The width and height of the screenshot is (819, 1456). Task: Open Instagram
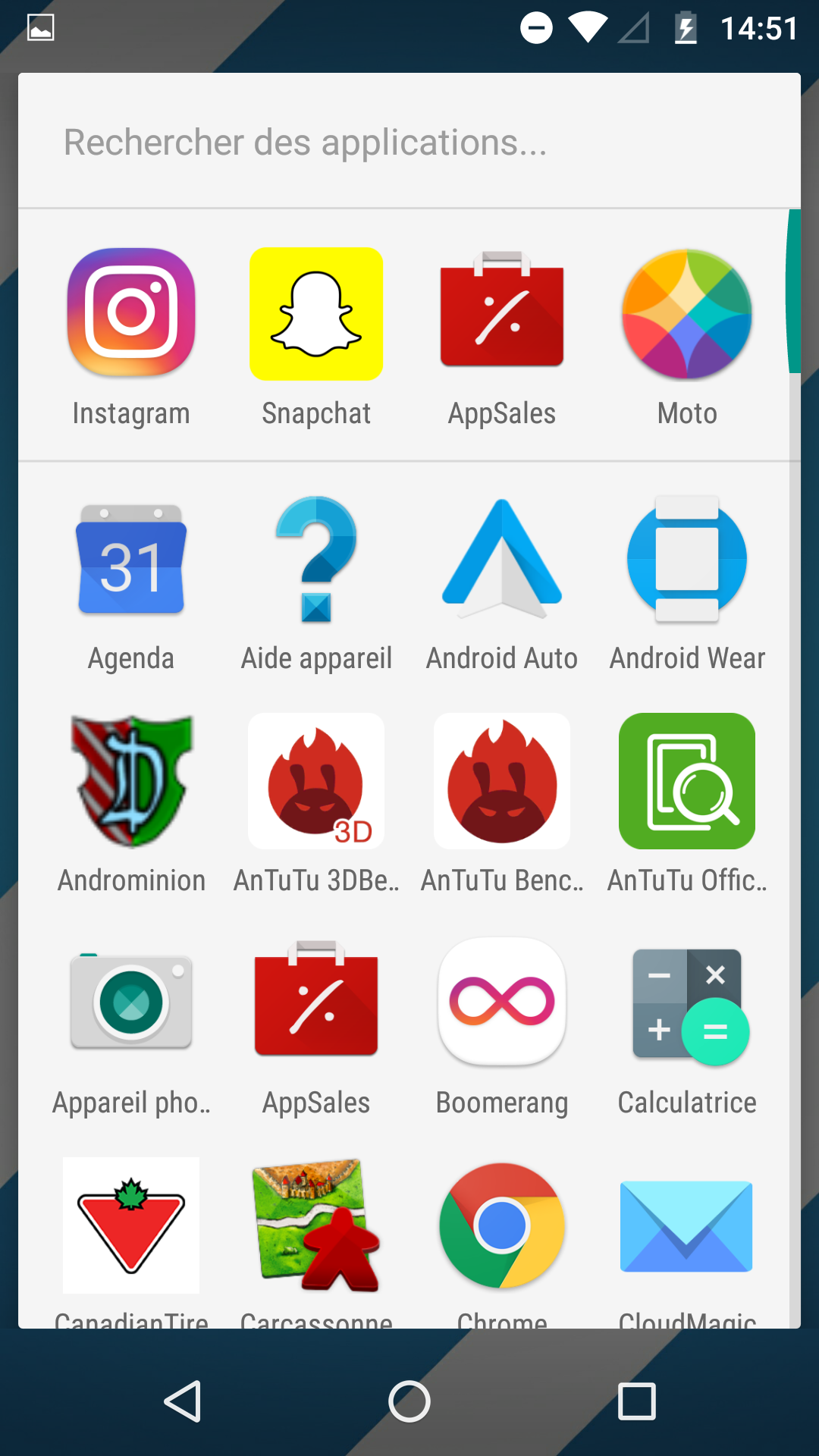[131, 313]
